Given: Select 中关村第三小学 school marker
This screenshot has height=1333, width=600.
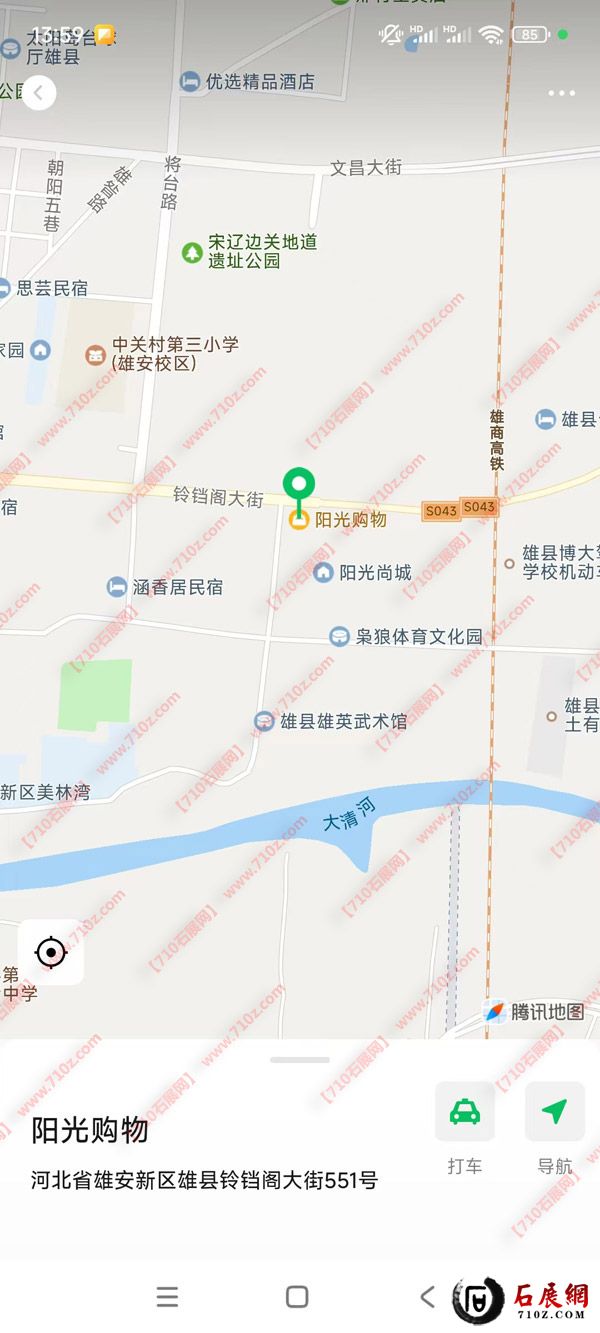Looking at the screenshot, I should 95,353.
